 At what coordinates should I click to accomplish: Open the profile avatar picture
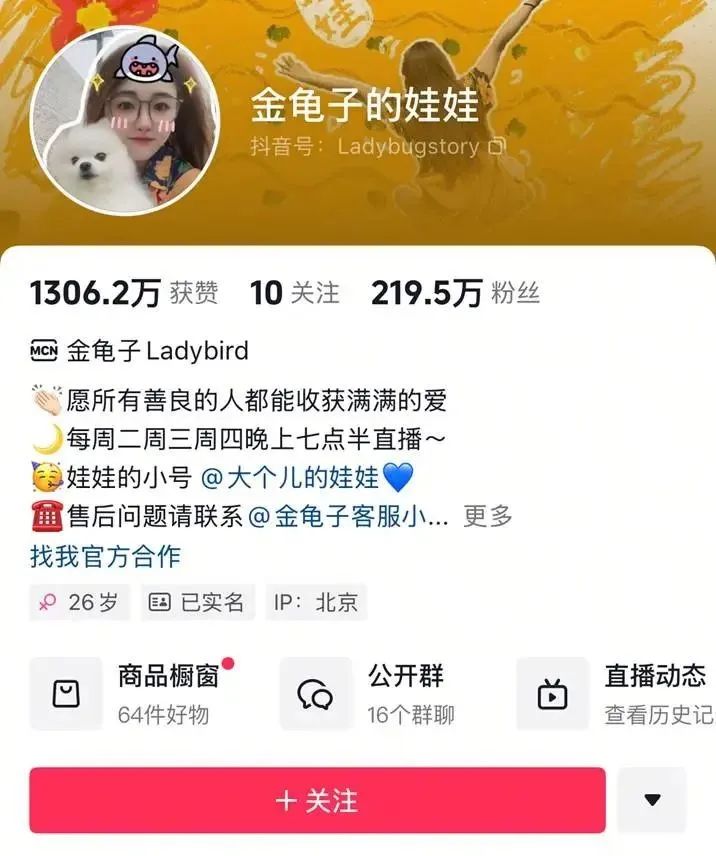click(124, 120)
